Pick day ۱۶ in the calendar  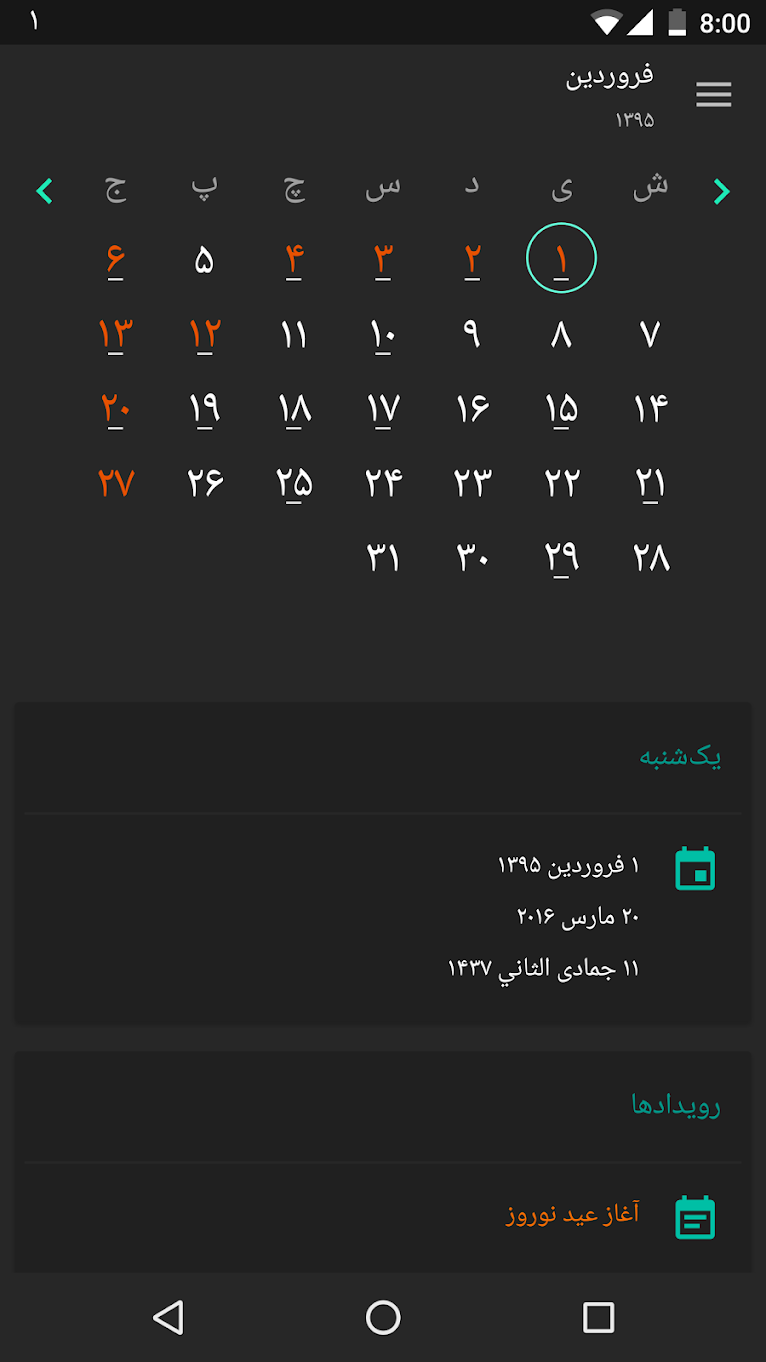(x=472, y=408)
